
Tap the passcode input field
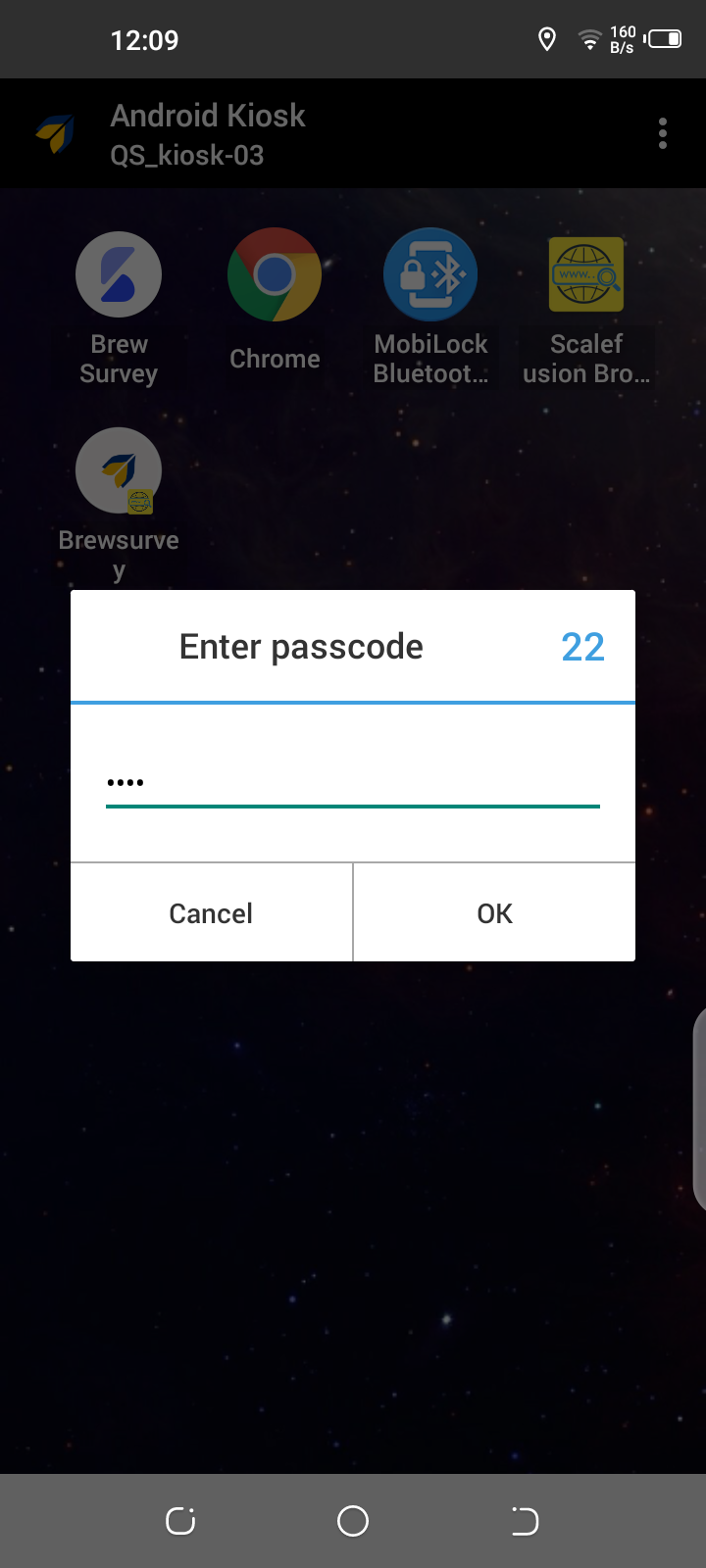[353, 782]
